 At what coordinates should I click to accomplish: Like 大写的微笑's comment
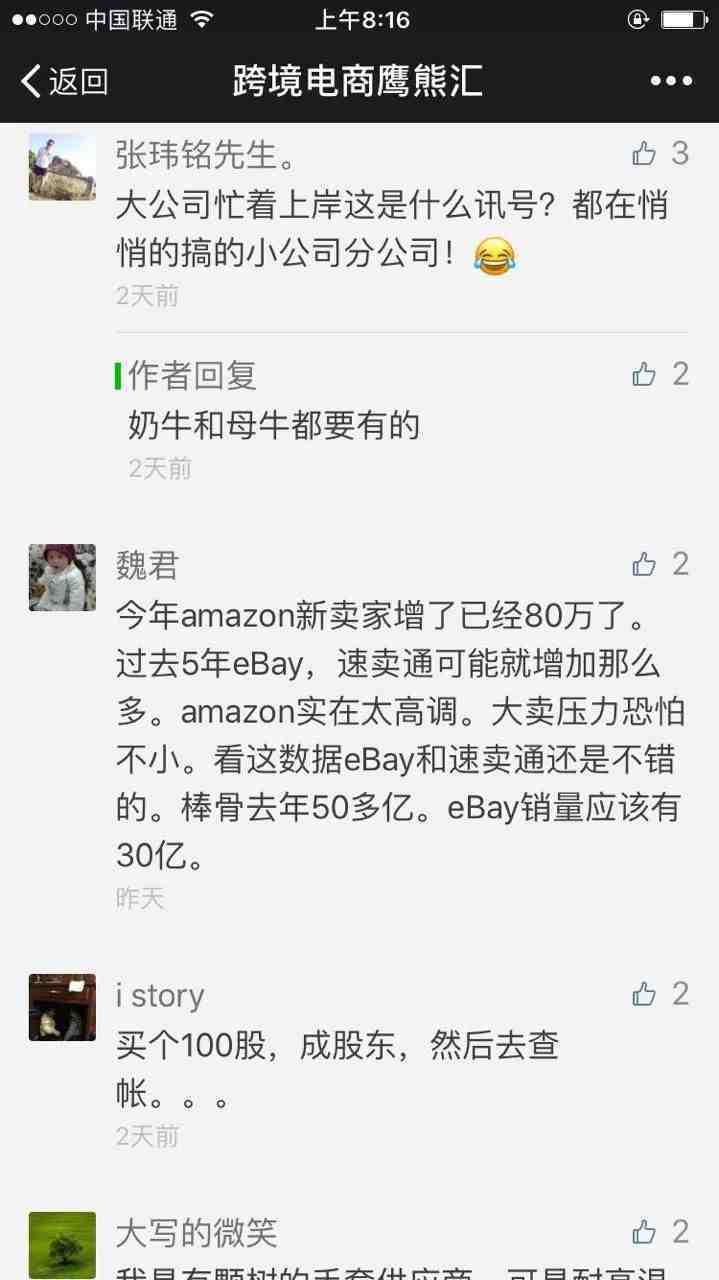tap(645, 1233)
